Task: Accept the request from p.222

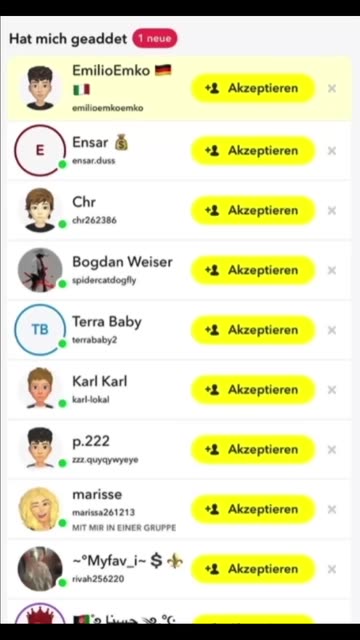Action: pyautogui.click(x=253, y=449)
